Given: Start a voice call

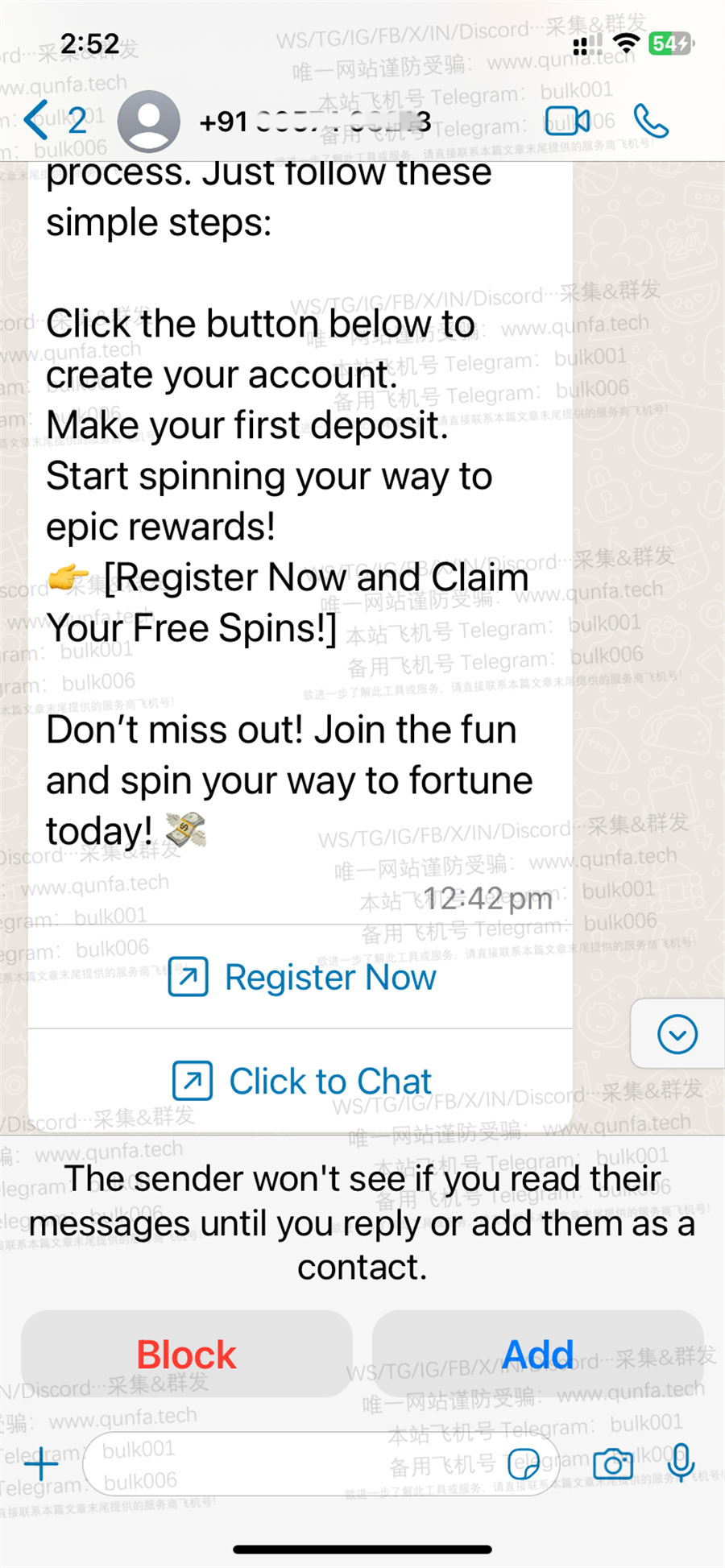Looking at the screenshot, I should coord(651,121).
